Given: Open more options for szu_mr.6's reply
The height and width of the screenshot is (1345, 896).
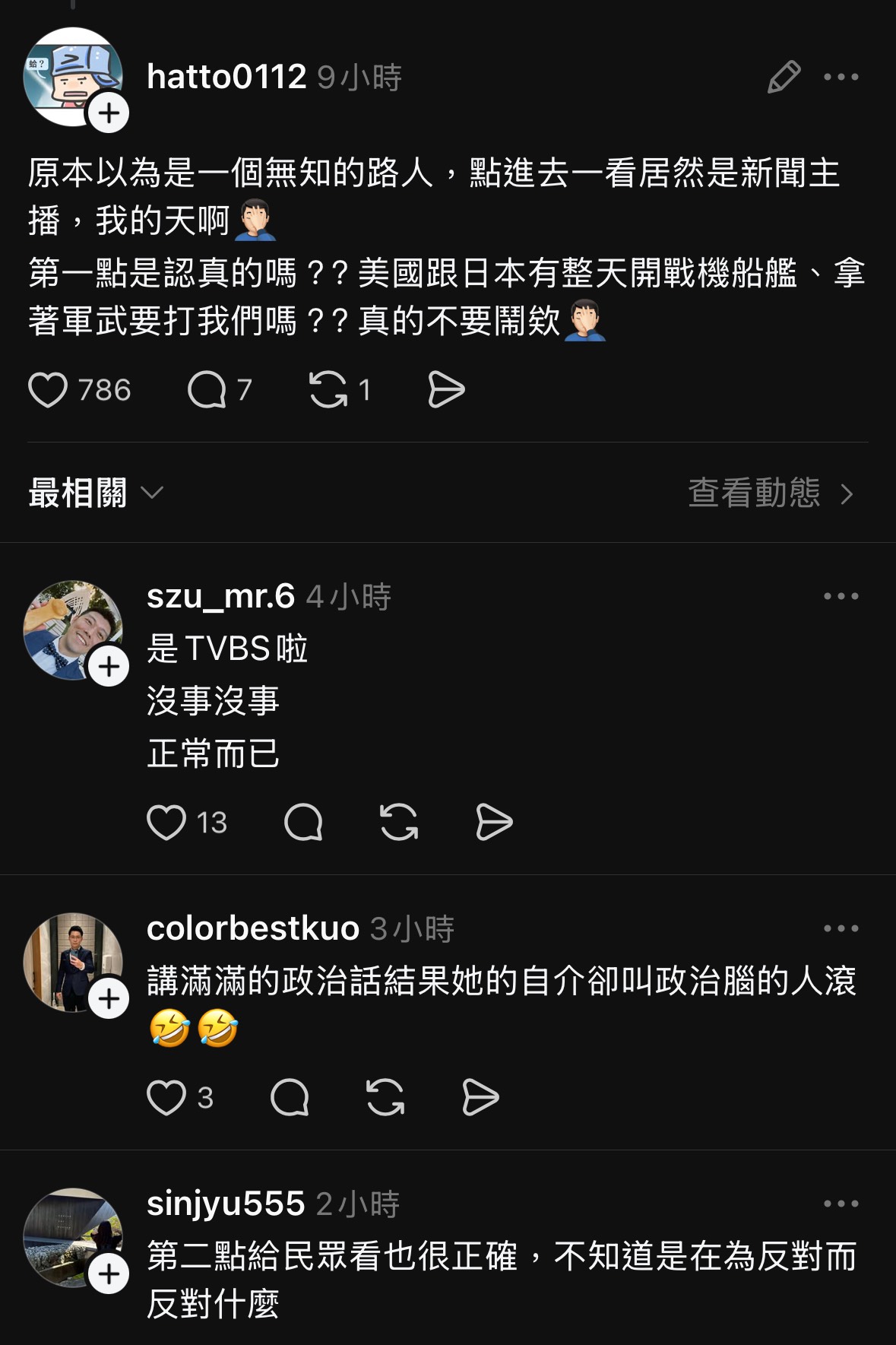Looking at the screenshot, I should (841, 596).
